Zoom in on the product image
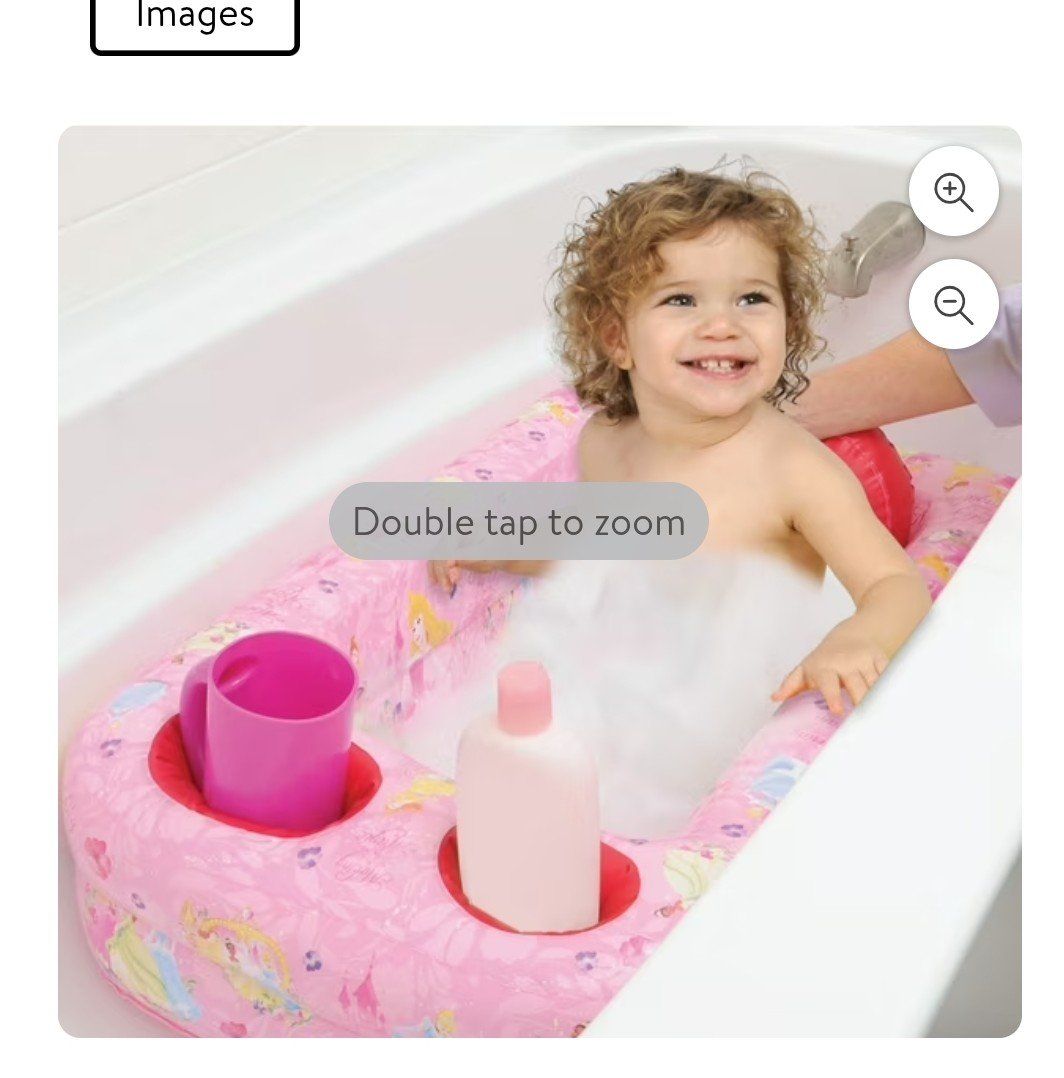The image size is (1064, 1078). (953, 191)
